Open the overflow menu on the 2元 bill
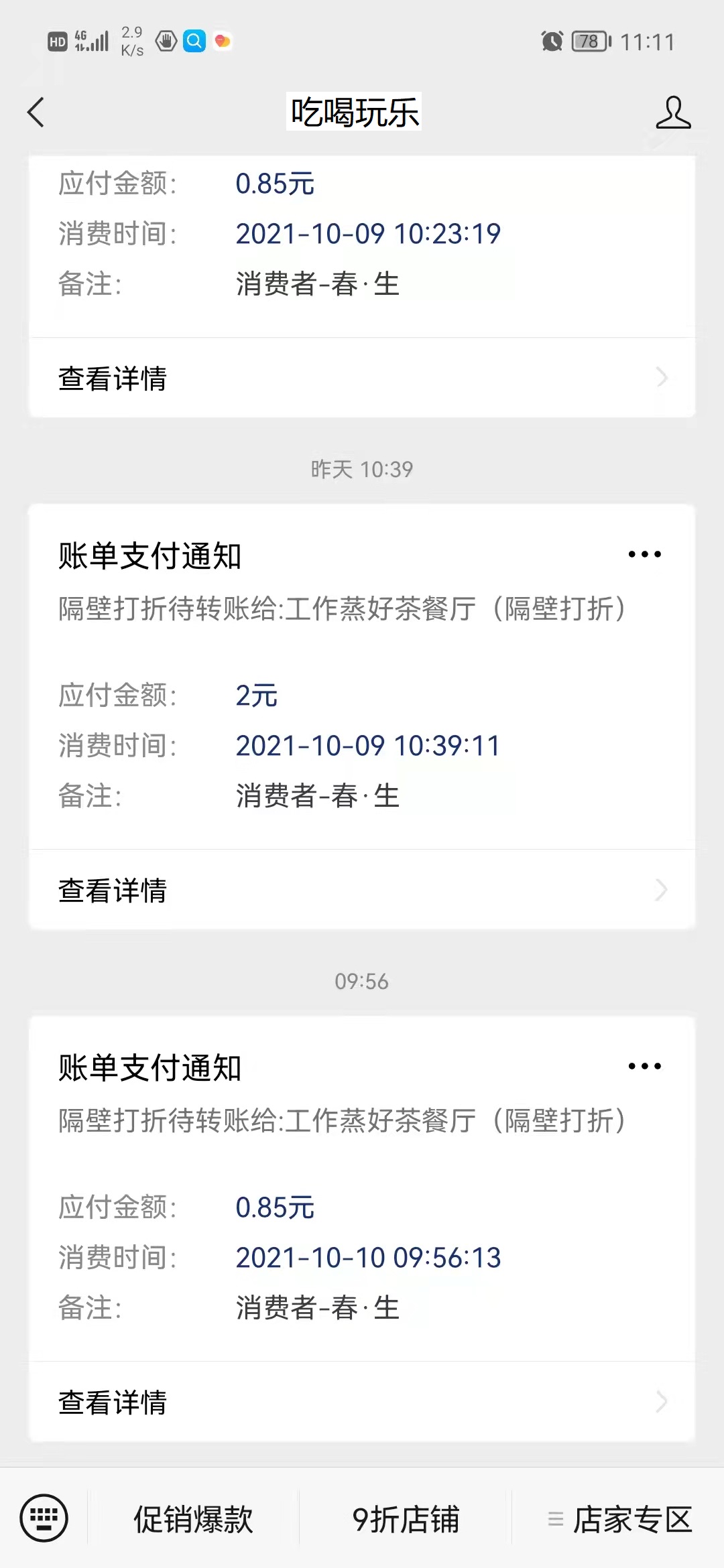 644,554
